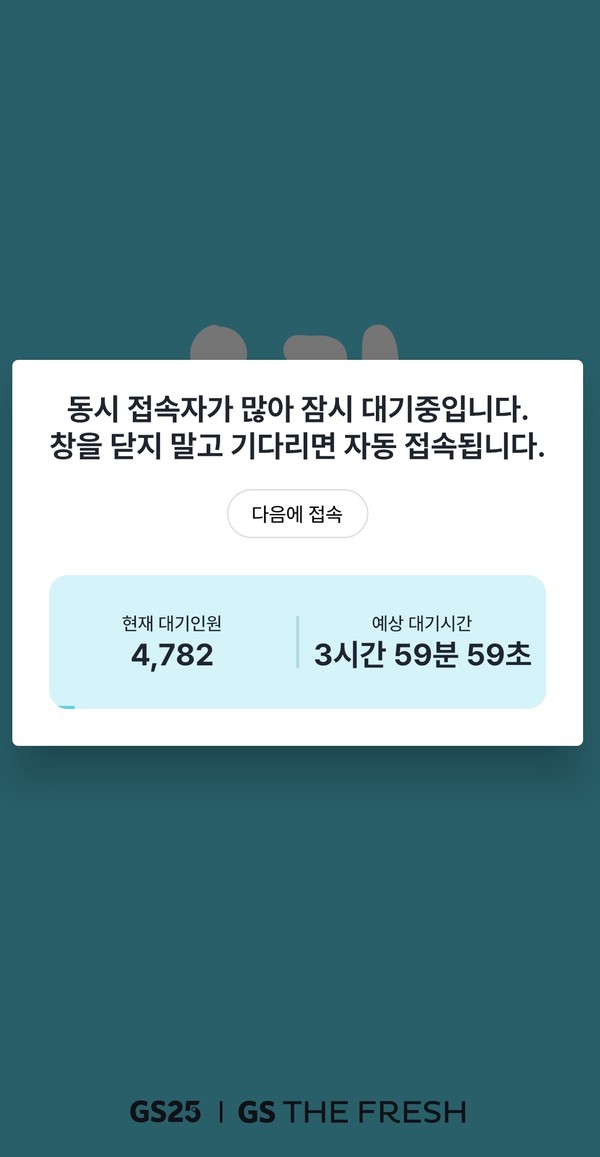Tap the '다음에 접속' button
Viewport: 600px width, 1157px height.
click(297, 515)
